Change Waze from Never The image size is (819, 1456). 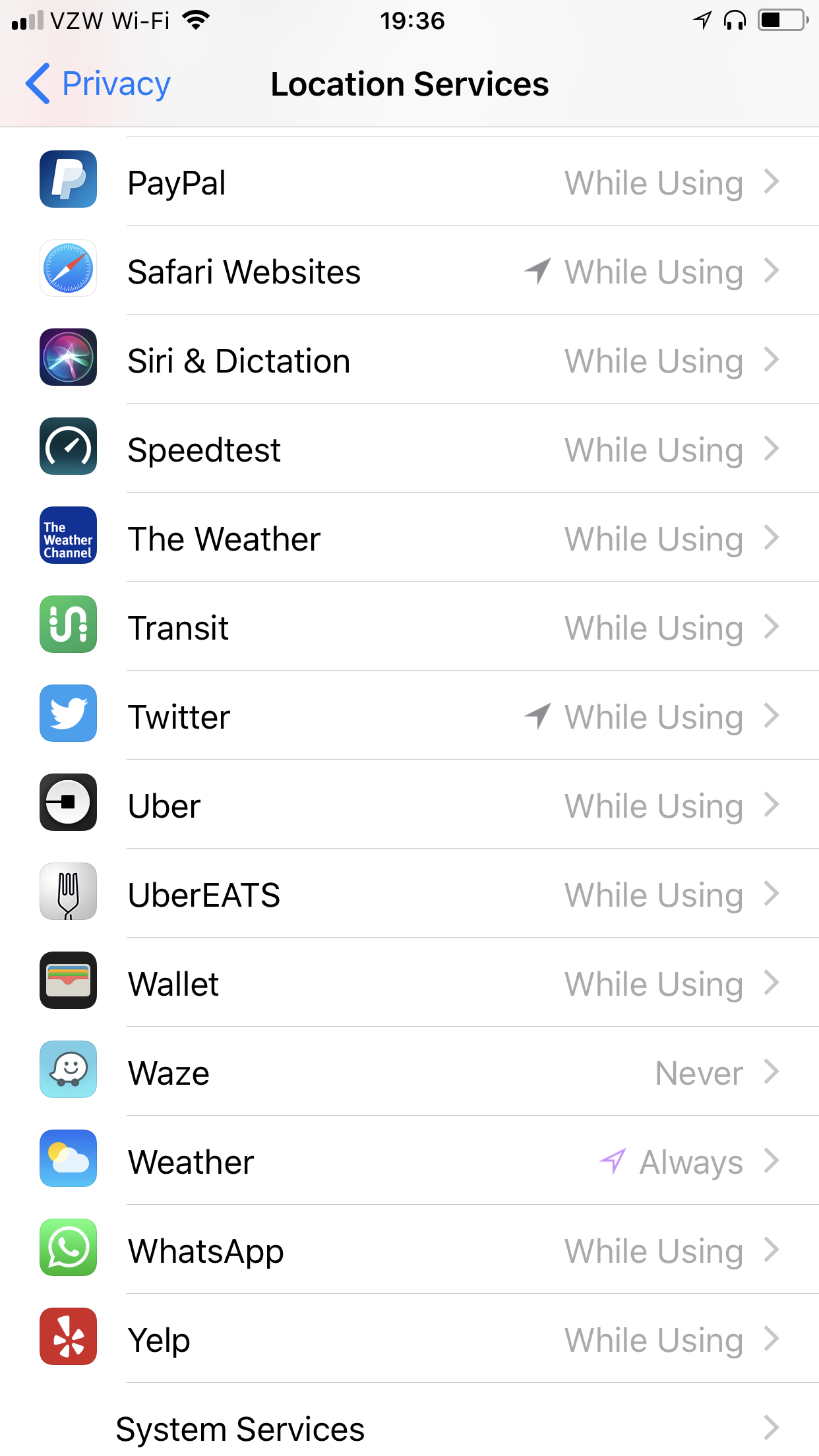pos(409,1073)
